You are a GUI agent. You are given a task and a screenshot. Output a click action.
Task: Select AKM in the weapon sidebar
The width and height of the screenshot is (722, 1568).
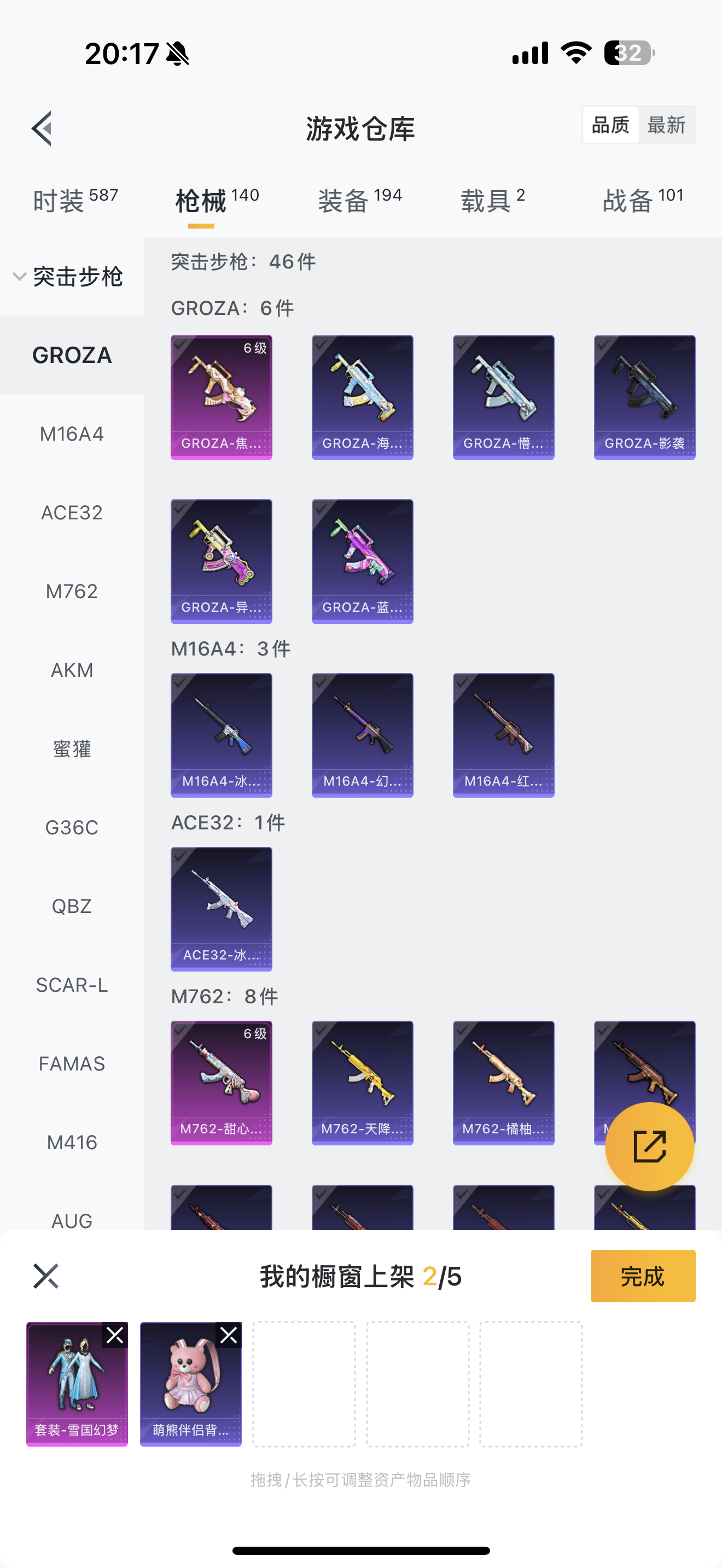coord(72,670)
